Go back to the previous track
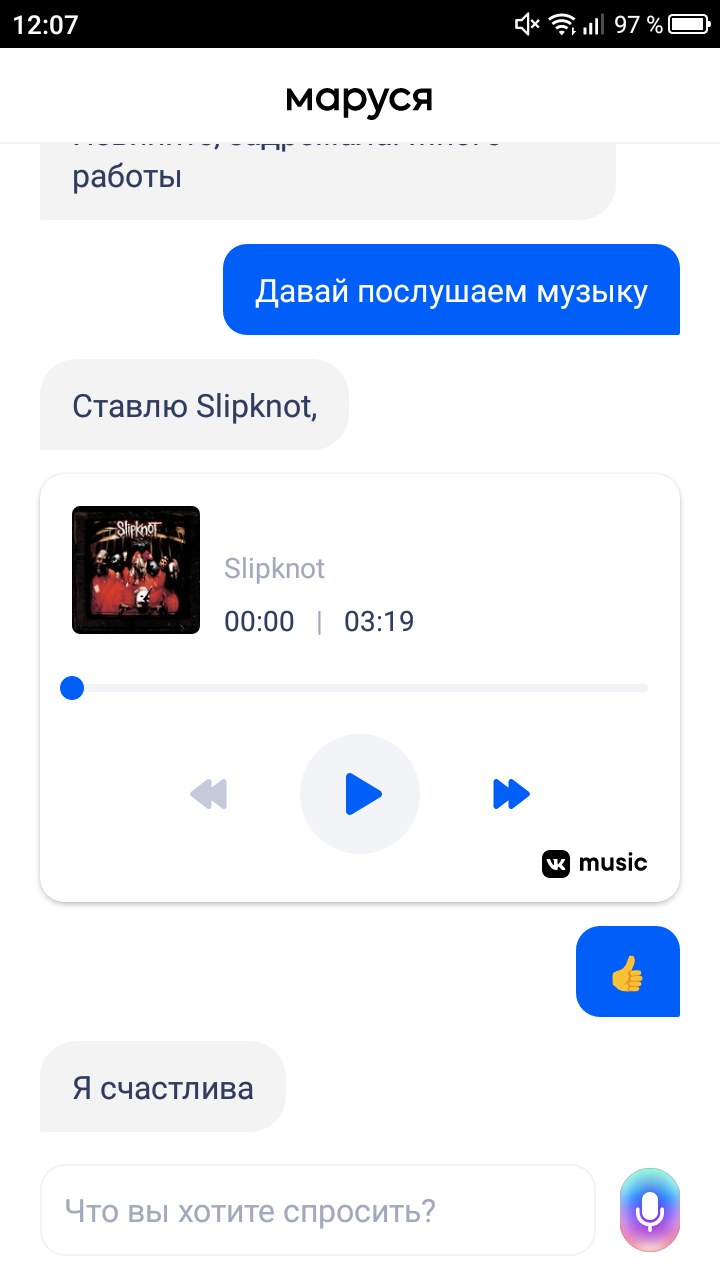Image resolution: width=720 pixels, height=1280 pixels. coord(209,794)
